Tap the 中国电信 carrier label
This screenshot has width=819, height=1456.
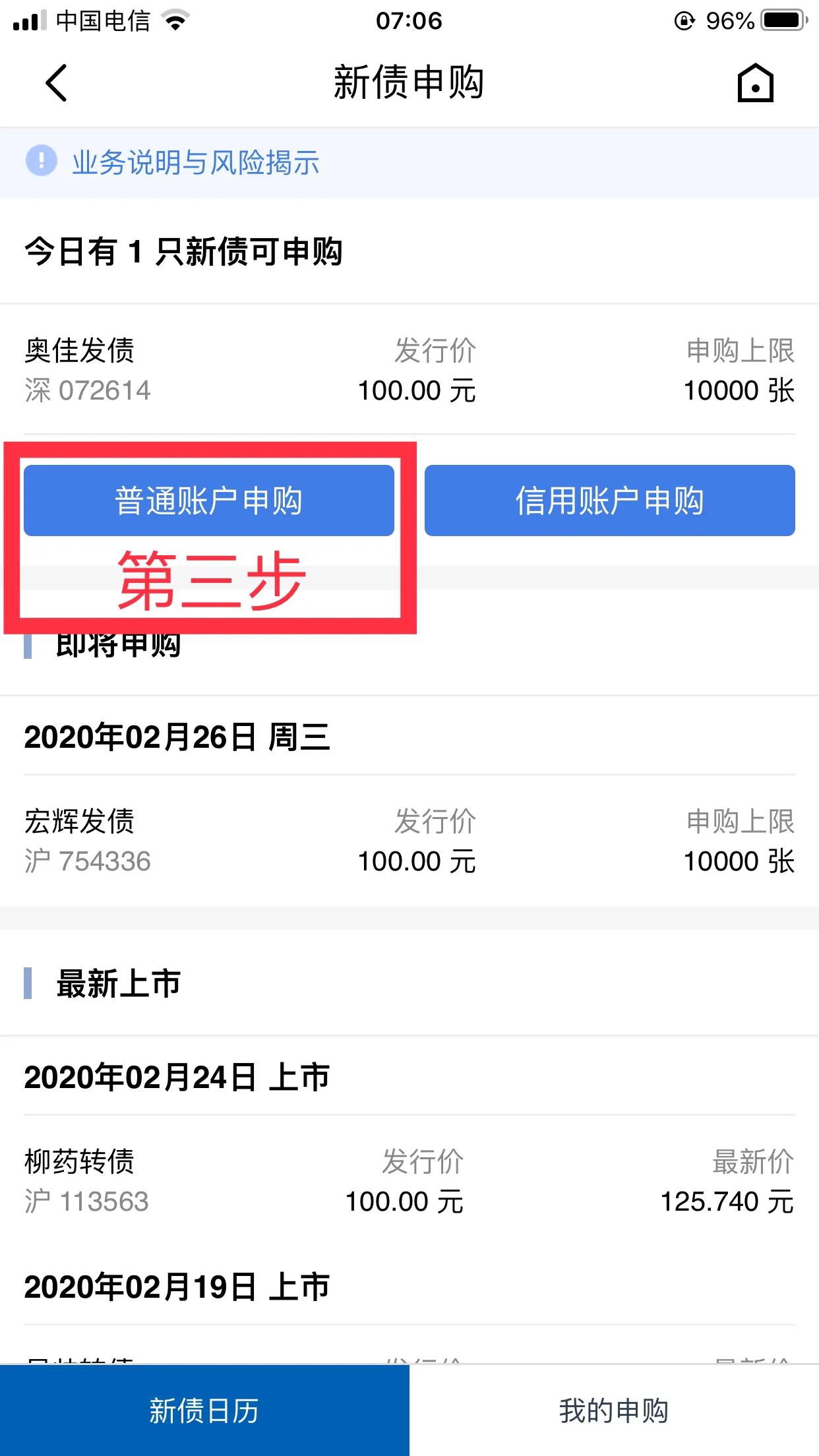(102, 20)
